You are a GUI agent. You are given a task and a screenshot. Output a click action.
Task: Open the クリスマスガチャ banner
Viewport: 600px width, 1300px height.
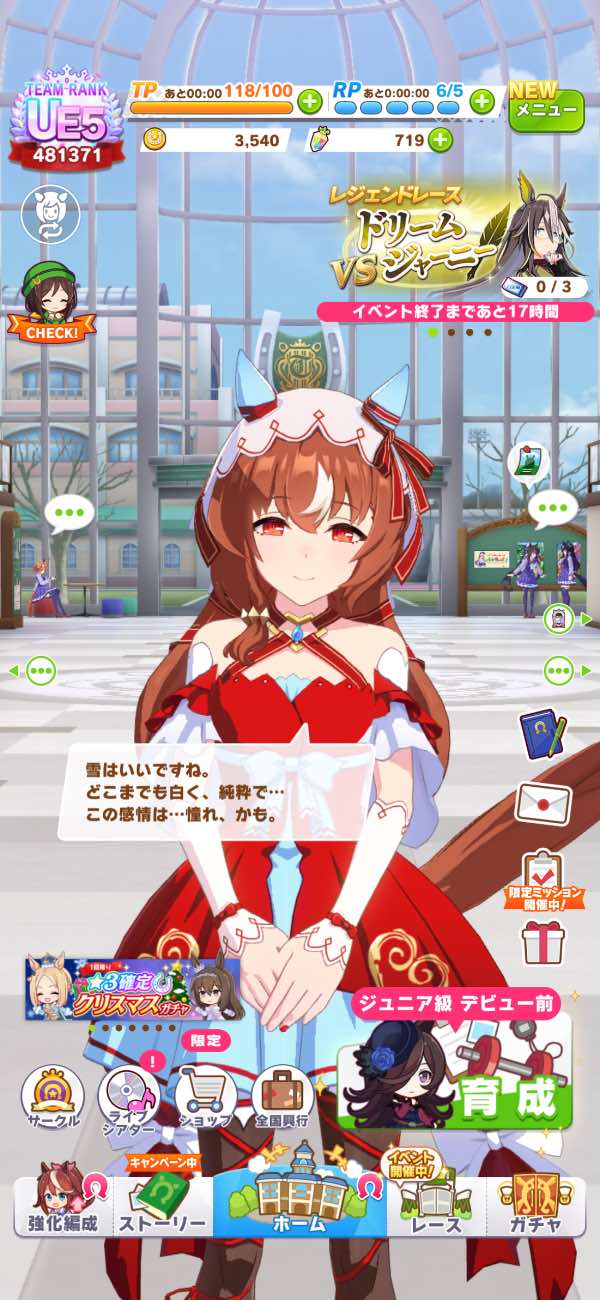coord(133,990)
